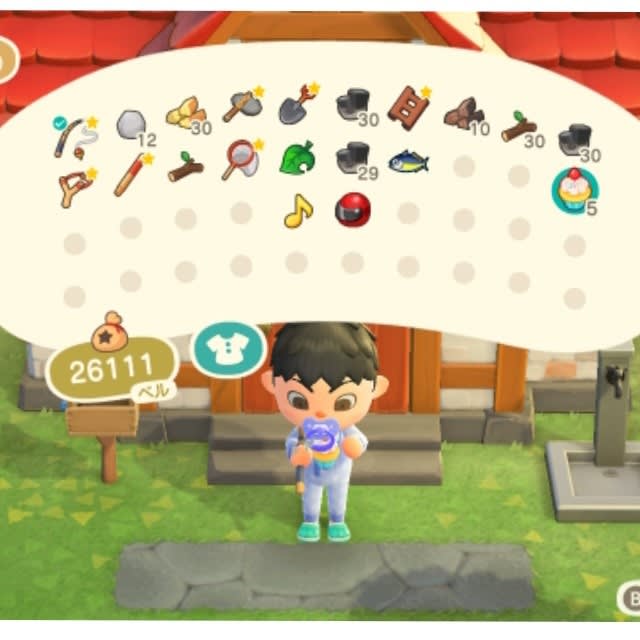The height and width of the screenshot is (640, 640).
Task: Pick the slingshot tool
Action: pyautogui.click(x=74, y=186)
